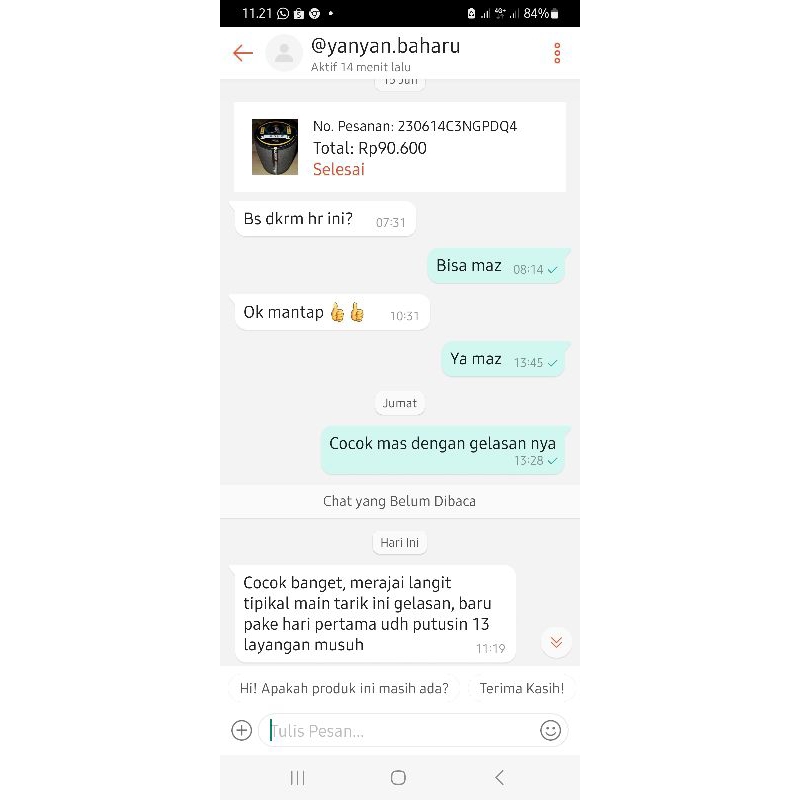Image resolution: width=800 pixels, height=800 pixels.
Task: Open the emoji picker
Action: pos(550,730)
